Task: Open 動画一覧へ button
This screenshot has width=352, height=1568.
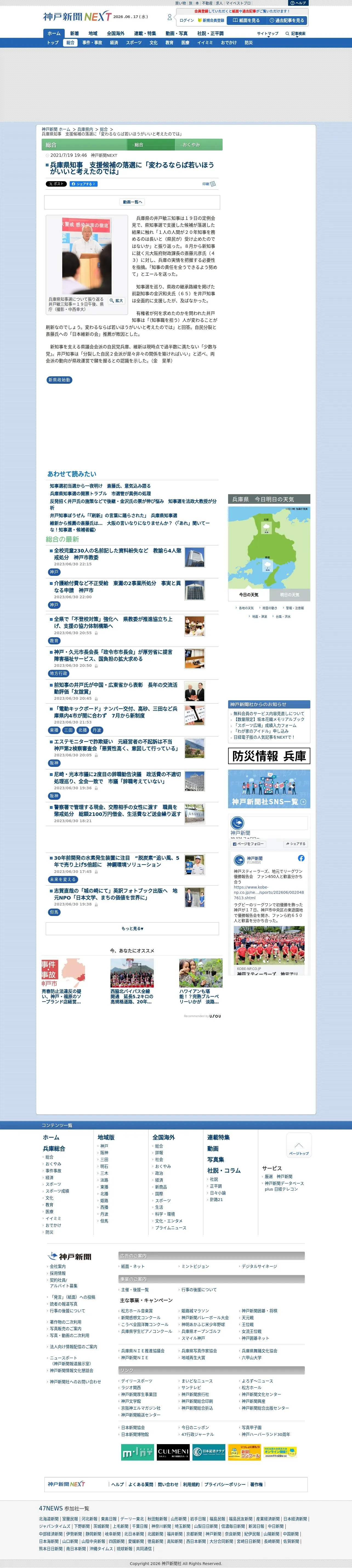Action: tap(132, 202)
